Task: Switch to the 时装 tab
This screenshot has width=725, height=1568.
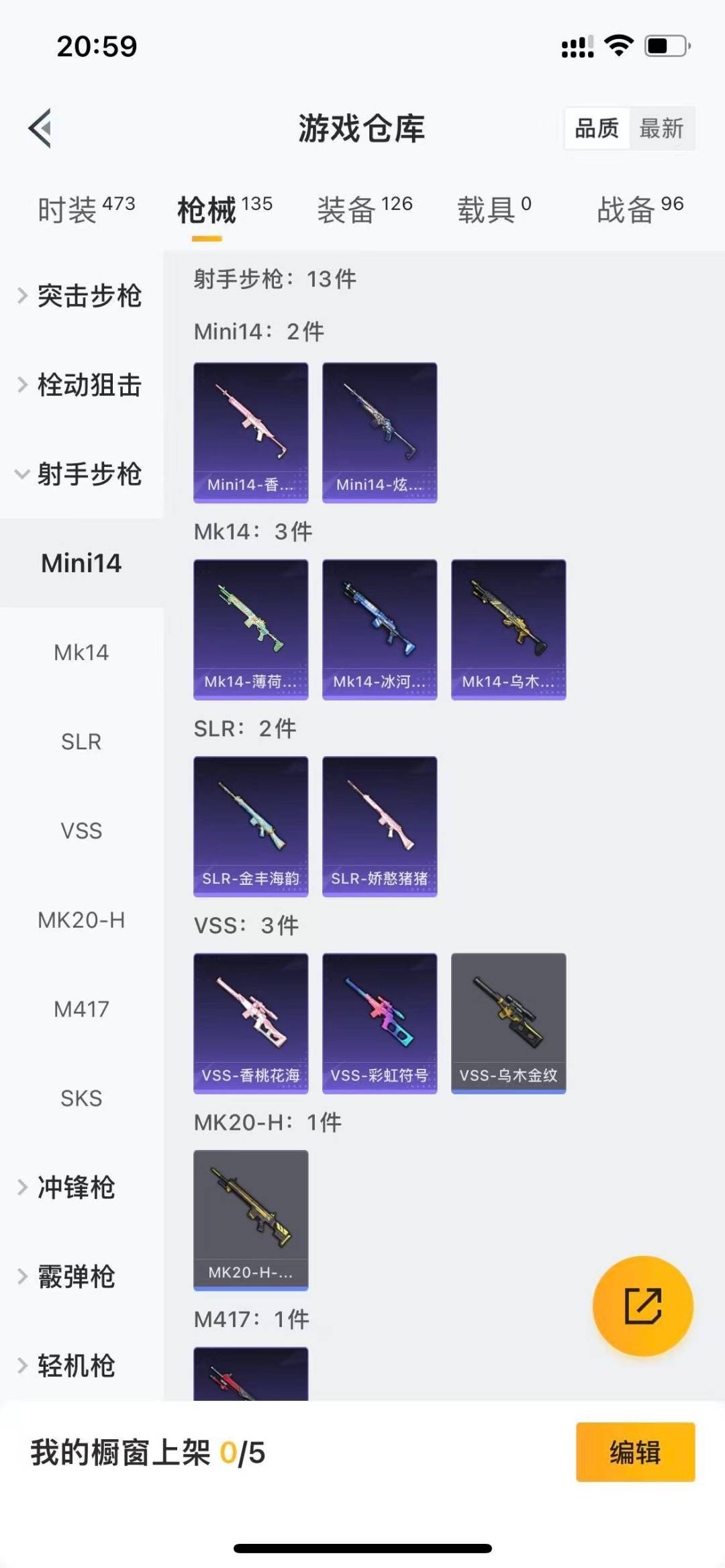Action: [86, 209]
